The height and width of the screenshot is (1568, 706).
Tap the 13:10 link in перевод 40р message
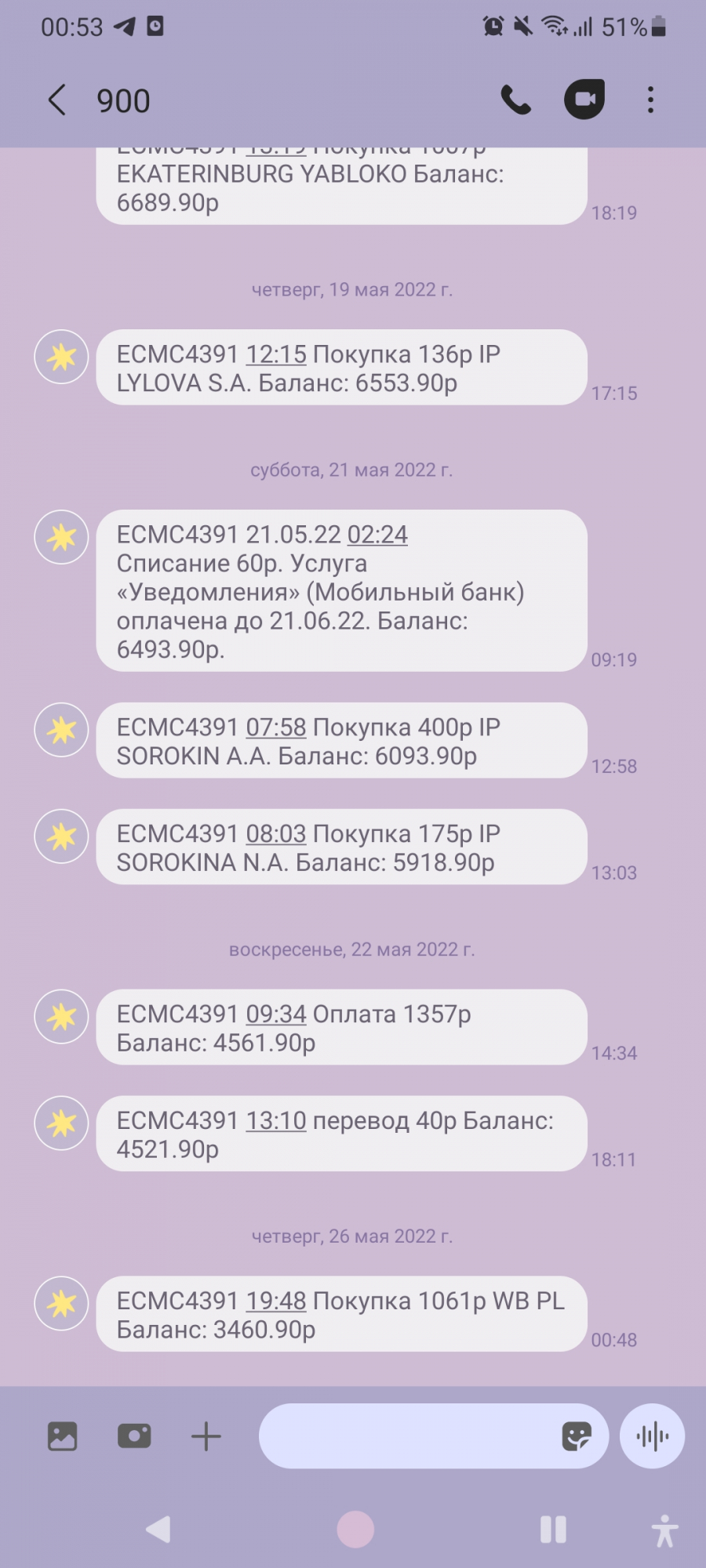click(x=276, y=1121)
